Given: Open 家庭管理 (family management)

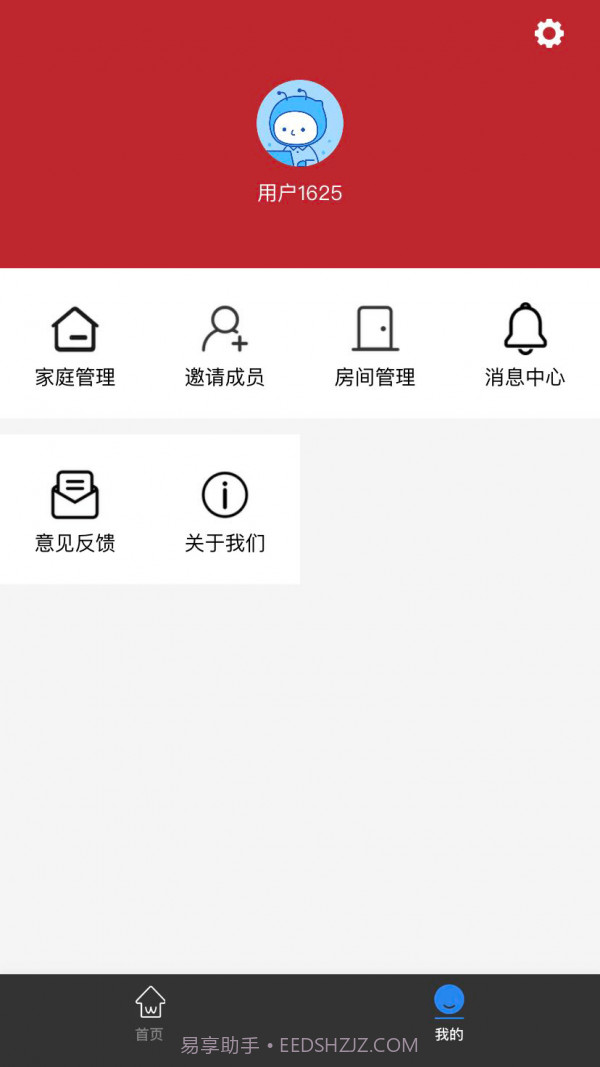Looking at the screenshot, I should coord(75,345).
